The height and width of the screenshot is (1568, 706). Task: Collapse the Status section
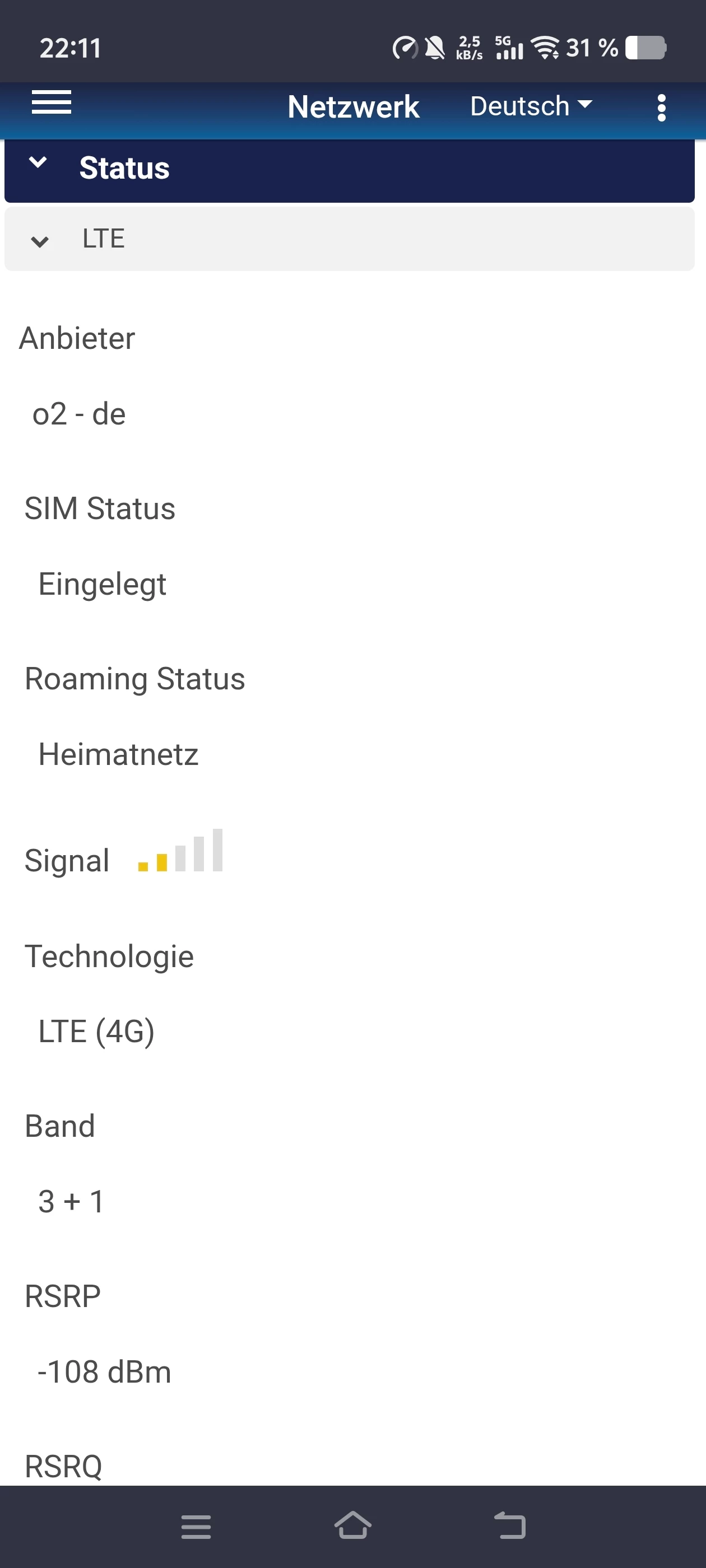pyautogui.click(x=38, y=163)
